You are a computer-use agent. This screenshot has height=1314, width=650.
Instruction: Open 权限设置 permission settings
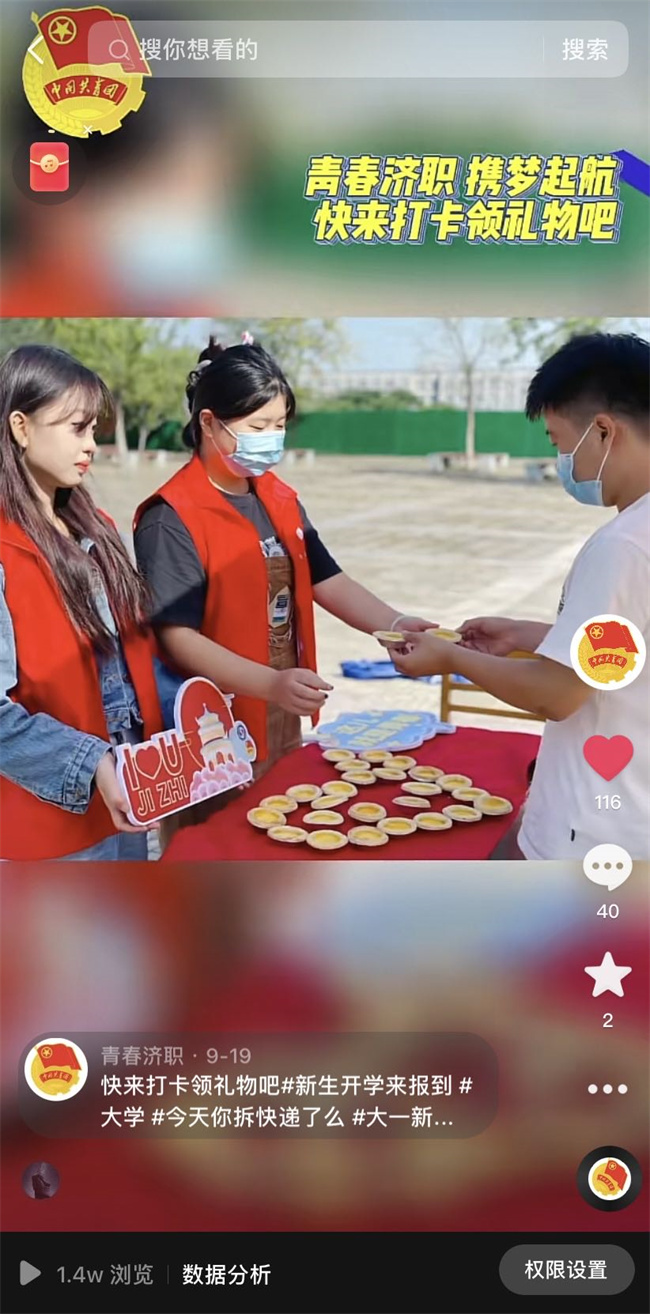[566, 1270]
